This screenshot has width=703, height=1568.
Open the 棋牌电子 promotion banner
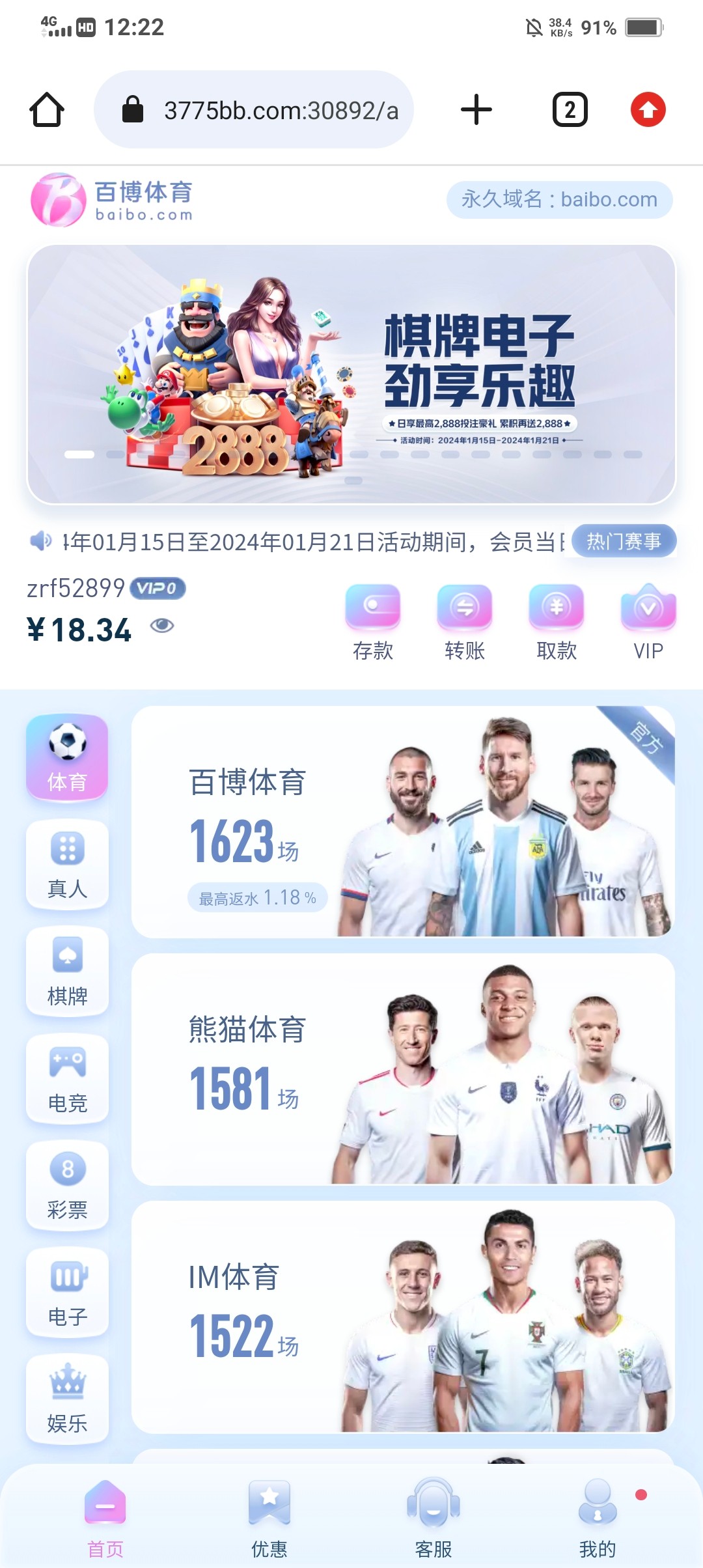click(351, 374)
